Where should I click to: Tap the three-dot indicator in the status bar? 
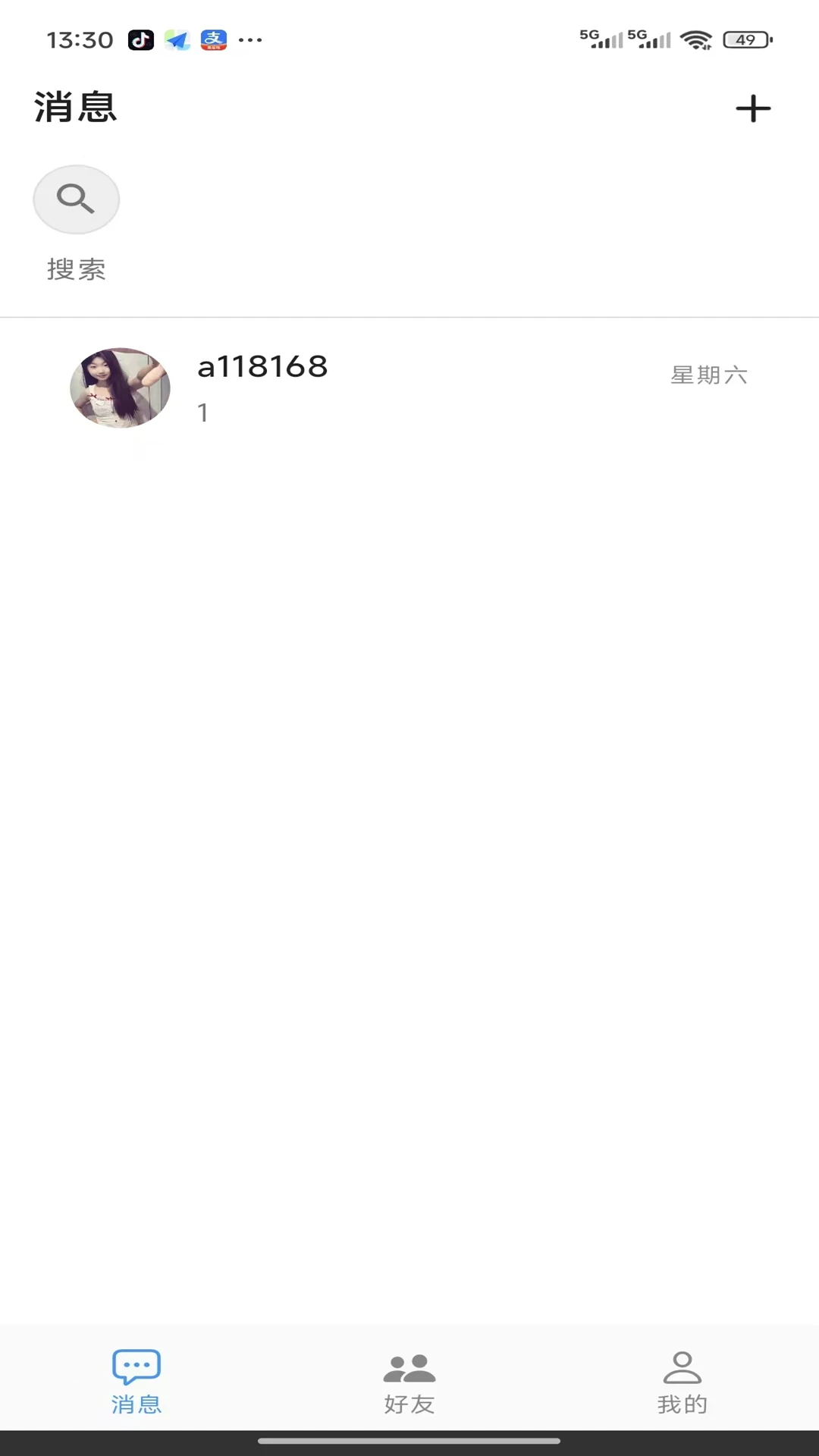[x=250, y=39]
